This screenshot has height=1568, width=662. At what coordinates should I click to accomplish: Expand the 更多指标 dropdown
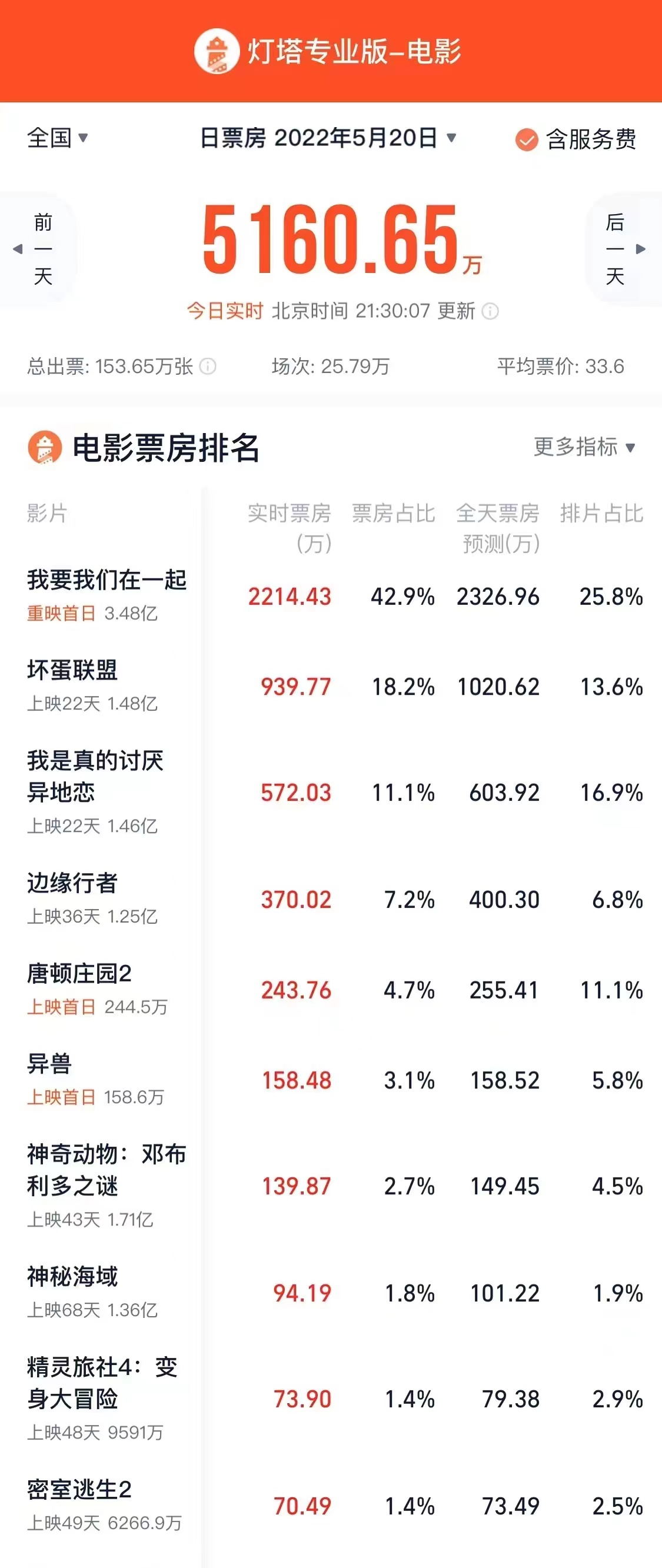tap(584, 447)
